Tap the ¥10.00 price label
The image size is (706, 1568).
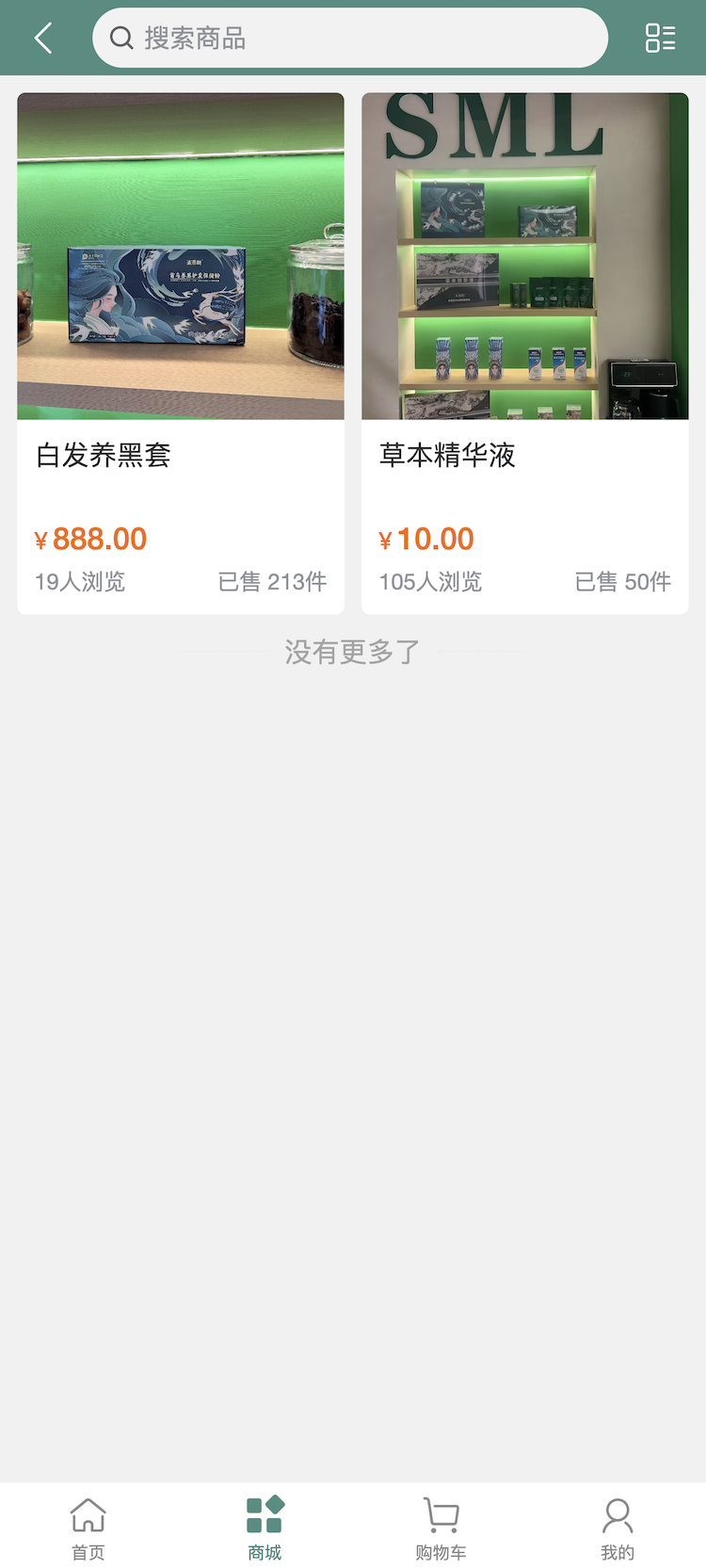426,538
